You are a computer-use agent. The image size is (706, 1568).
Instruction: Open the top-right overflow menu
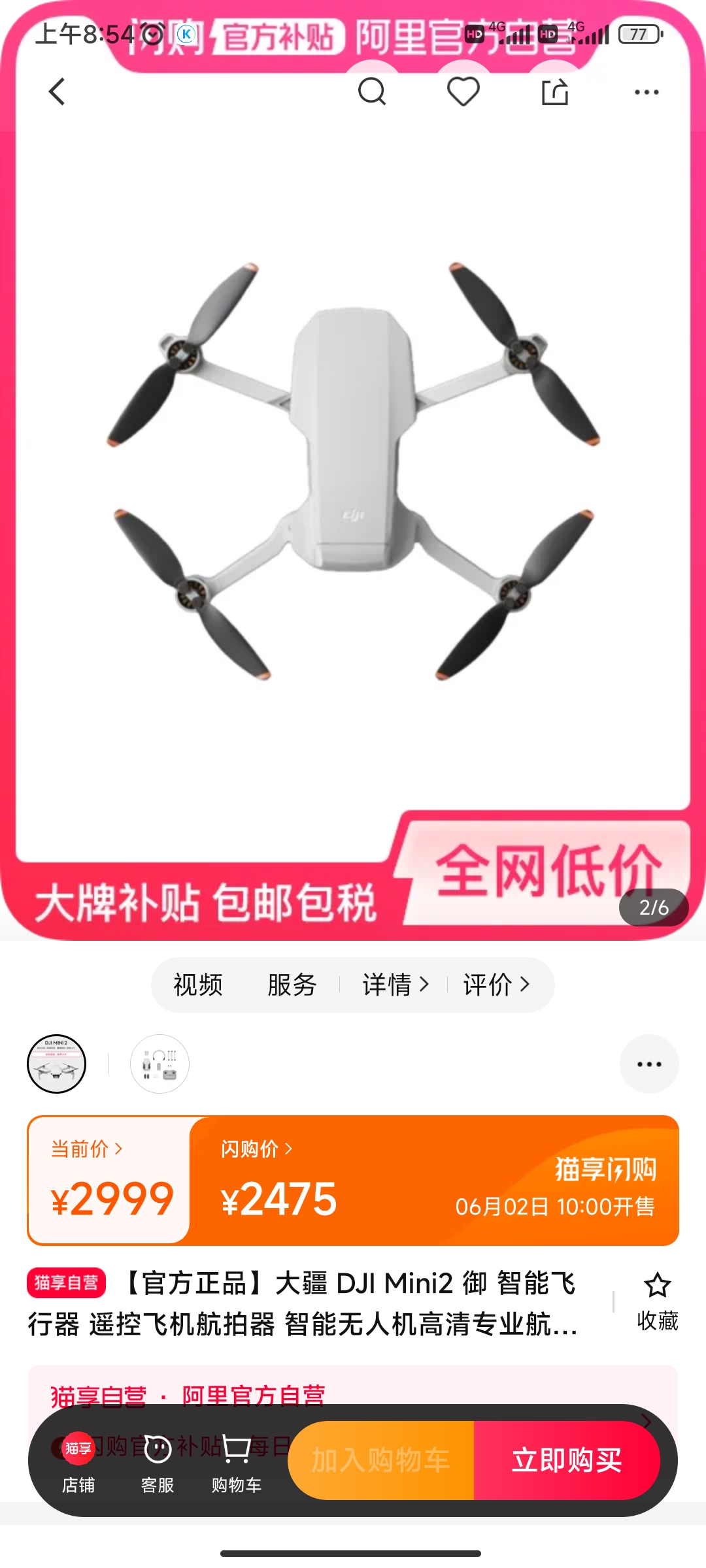[x=647, y=92]
